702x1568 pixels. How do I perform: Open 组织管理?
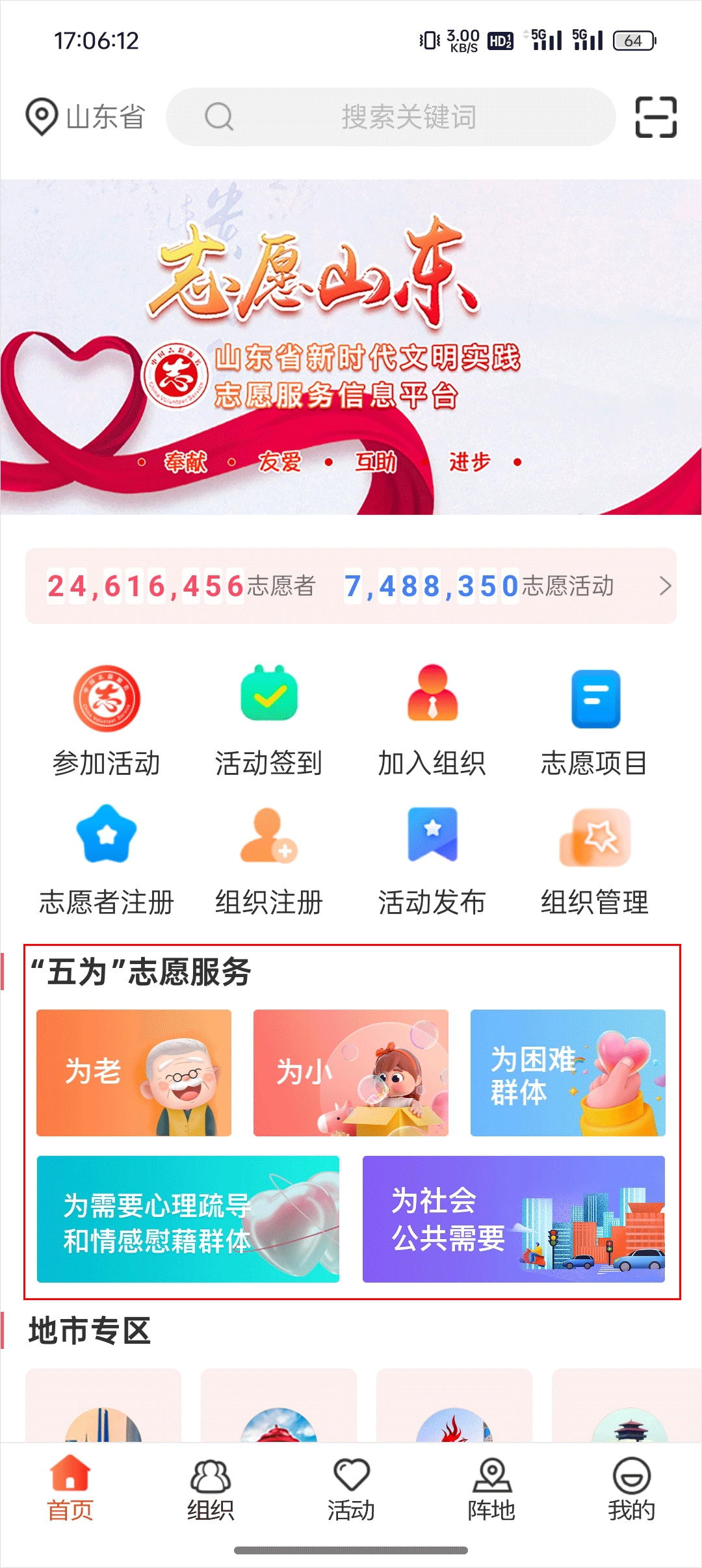(x=595, y=859)
